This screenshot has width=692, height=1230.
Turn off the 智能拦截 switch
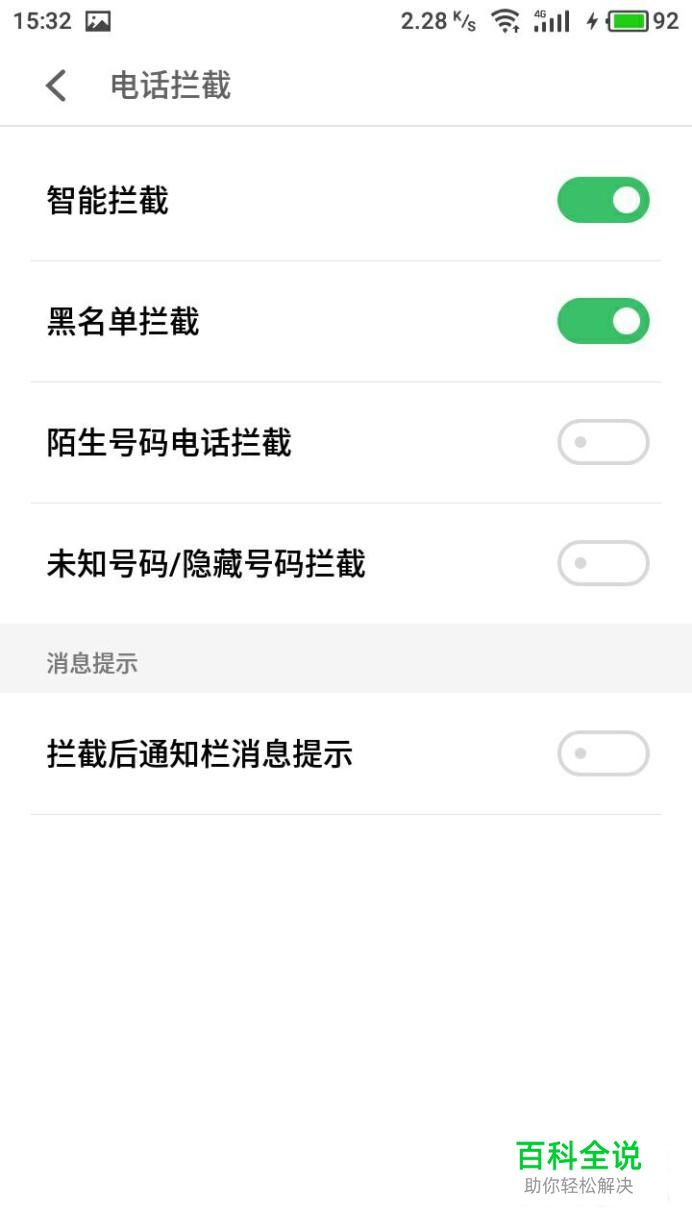tap(603, 200)
